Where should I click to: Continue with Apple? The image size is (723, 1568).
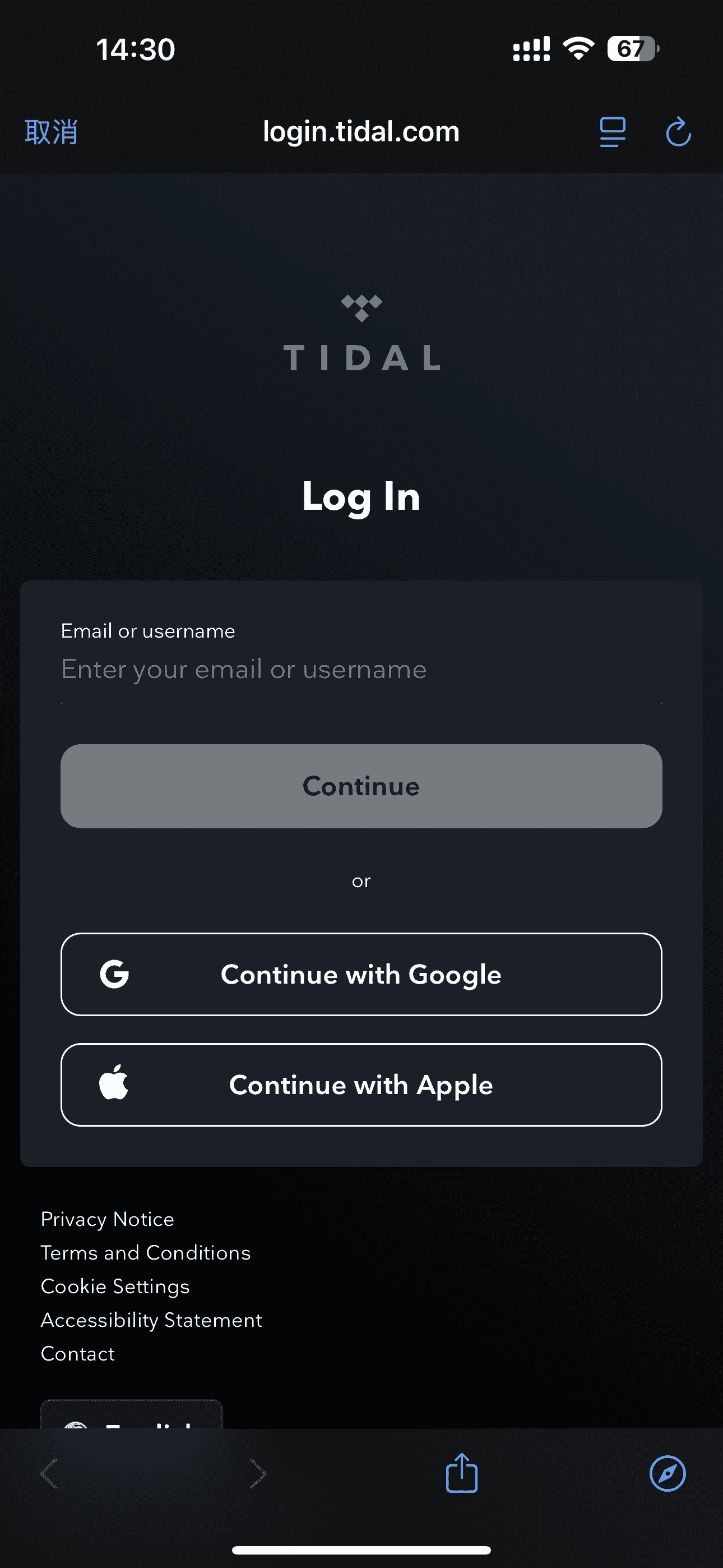tap(360, 1085)
